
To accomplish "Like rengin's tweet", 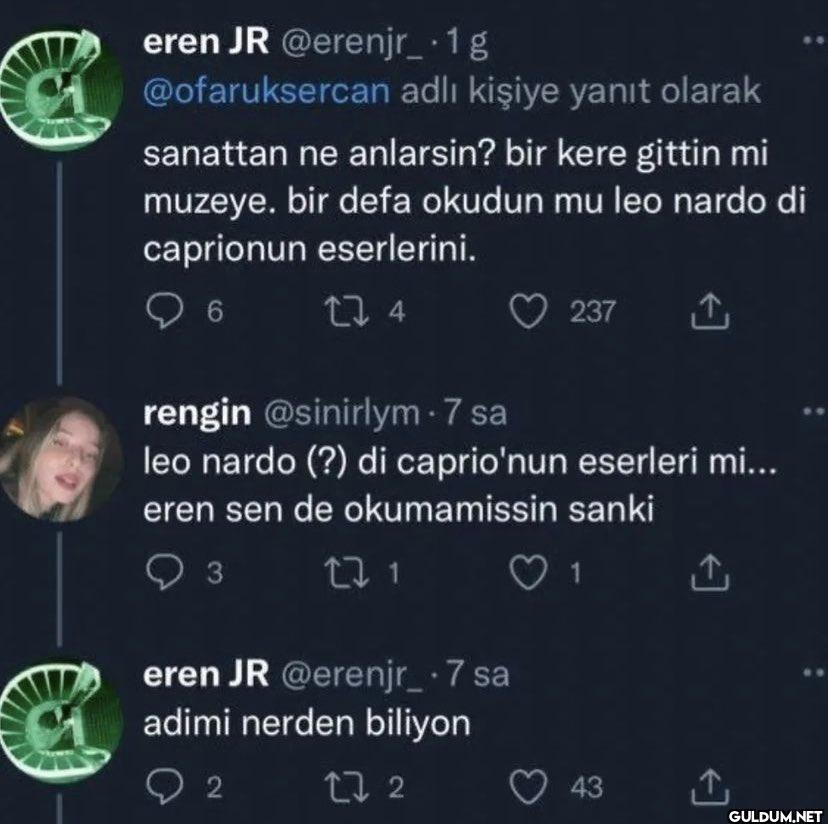I will [526, 571].
